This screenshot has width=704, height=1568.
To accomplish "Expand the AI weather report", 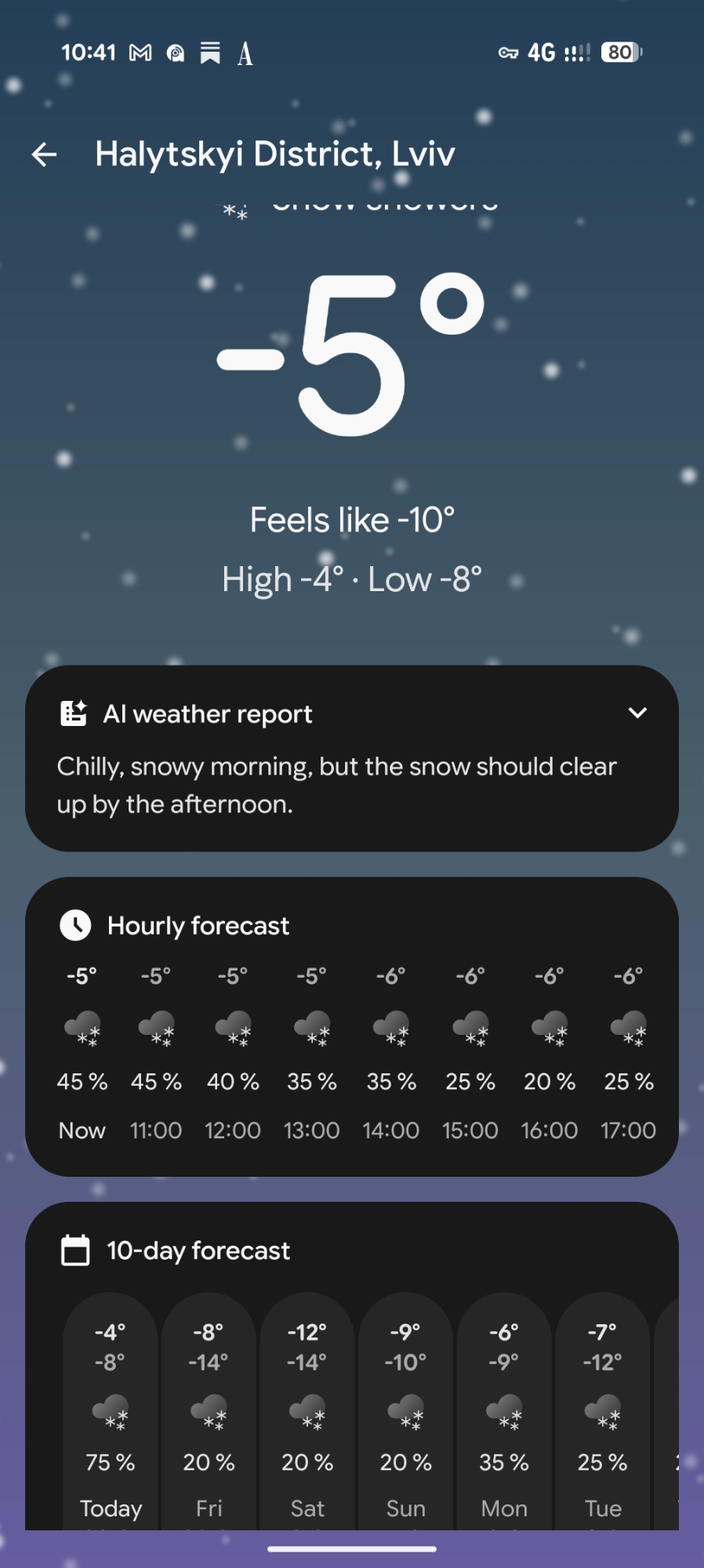I will [637, 713].
